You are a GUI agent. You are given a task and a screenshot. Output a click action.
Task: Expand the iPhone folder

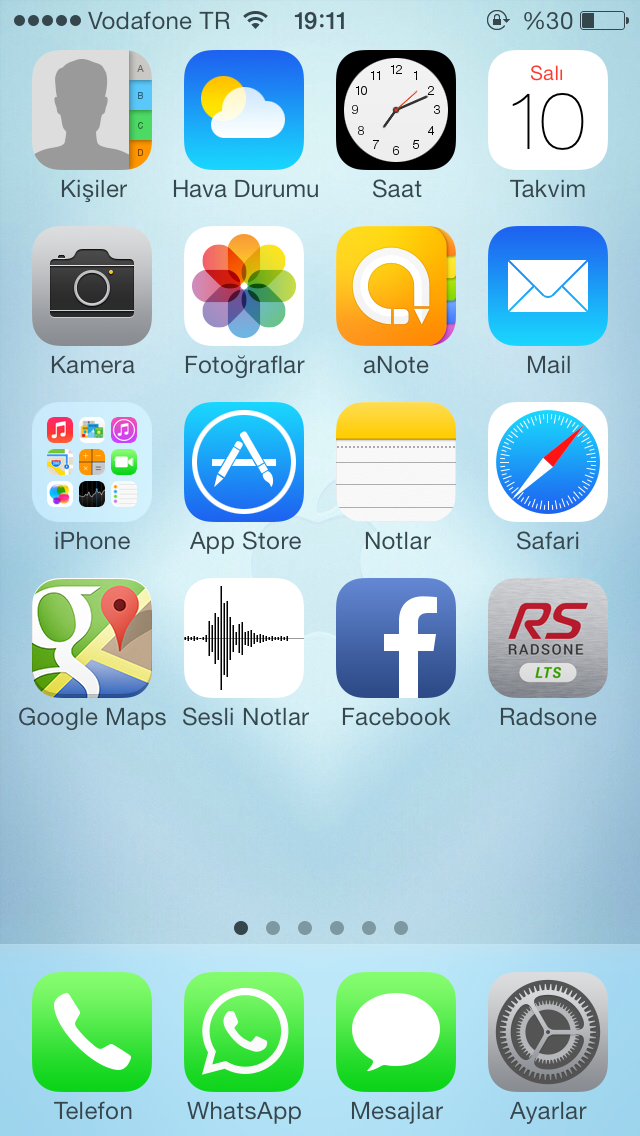(92, 462)
